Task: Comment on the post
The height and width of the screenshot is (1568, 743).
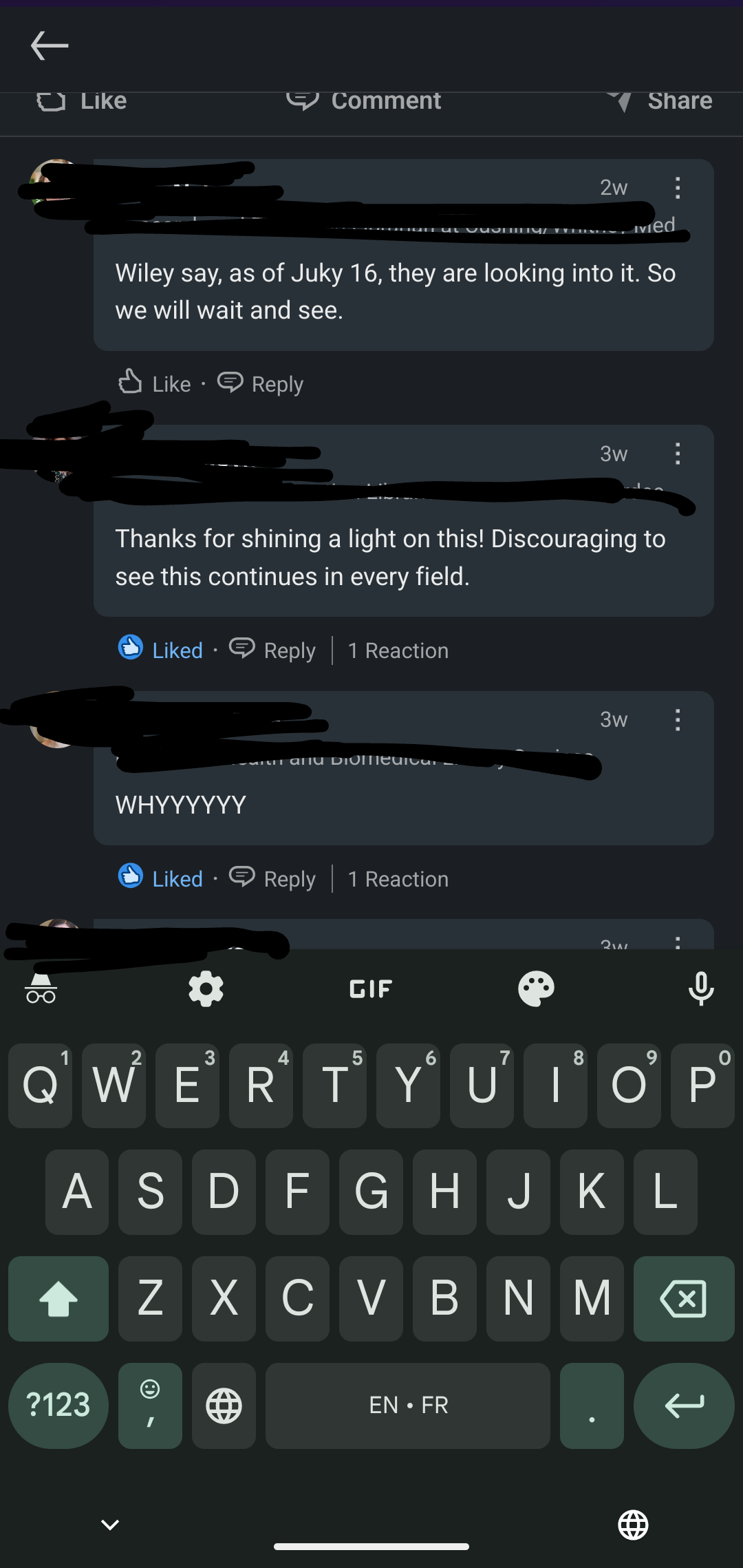Action: pyautogui.click(x=364, y=101)
